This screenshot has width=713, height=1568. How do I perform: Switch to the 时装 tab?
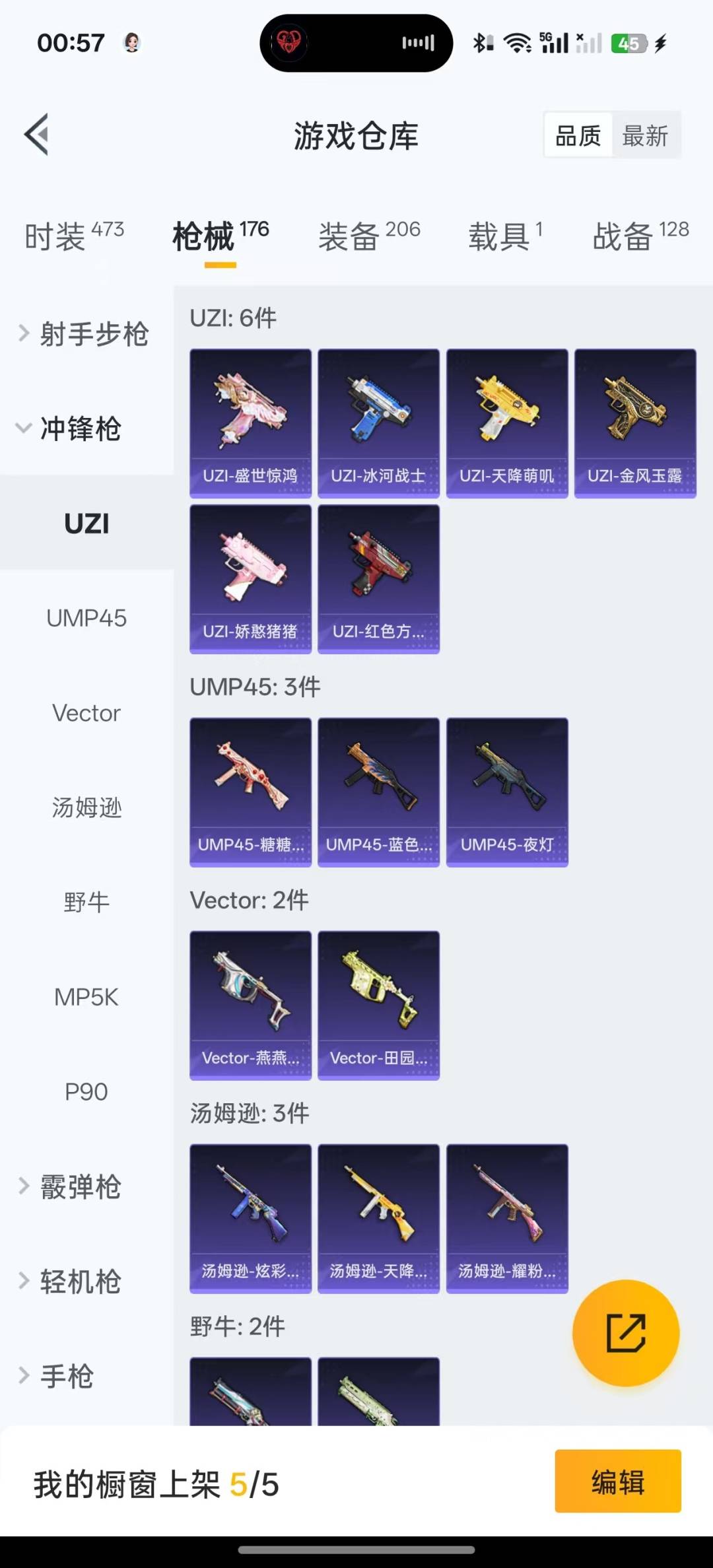point(73,236)
